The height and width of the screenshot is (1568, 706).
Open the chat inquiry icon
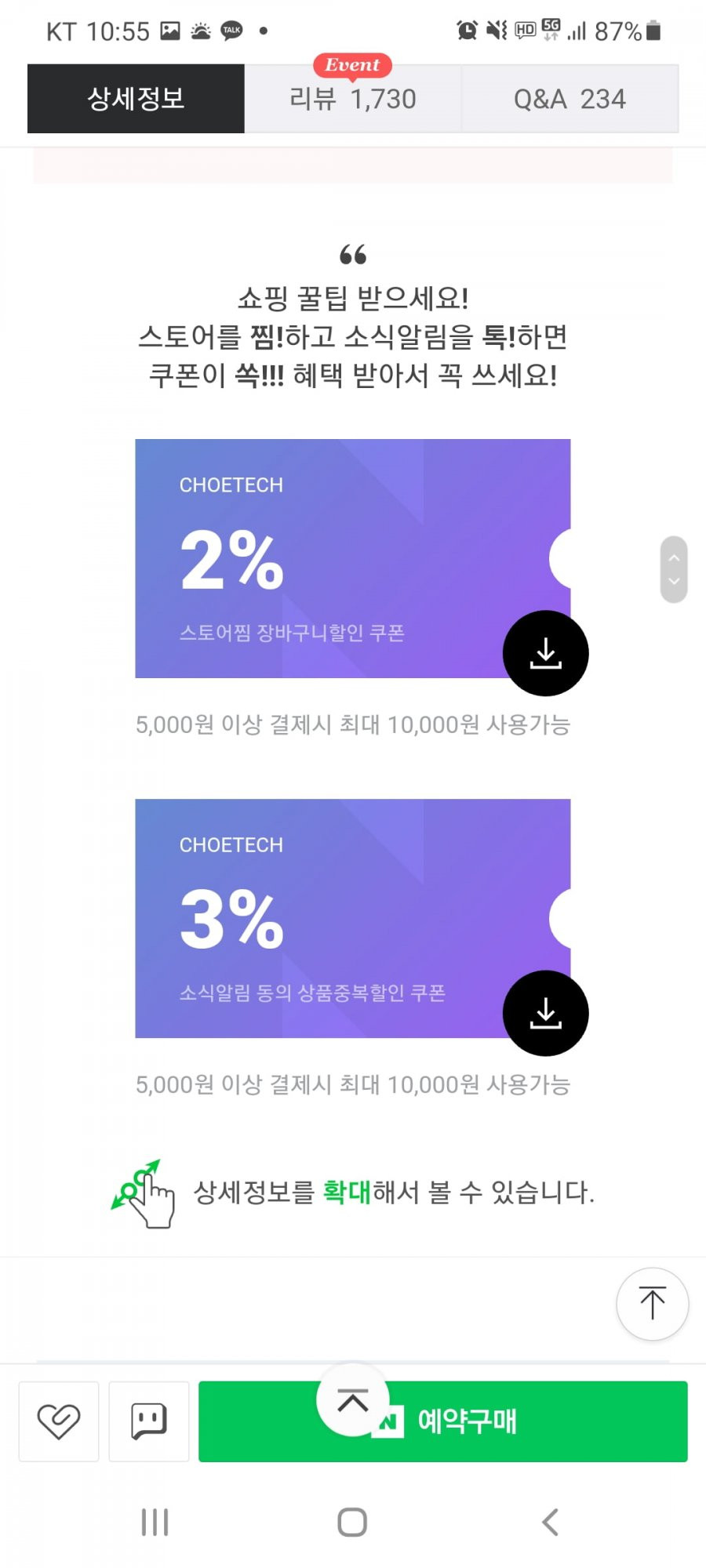click(149, 1421)
